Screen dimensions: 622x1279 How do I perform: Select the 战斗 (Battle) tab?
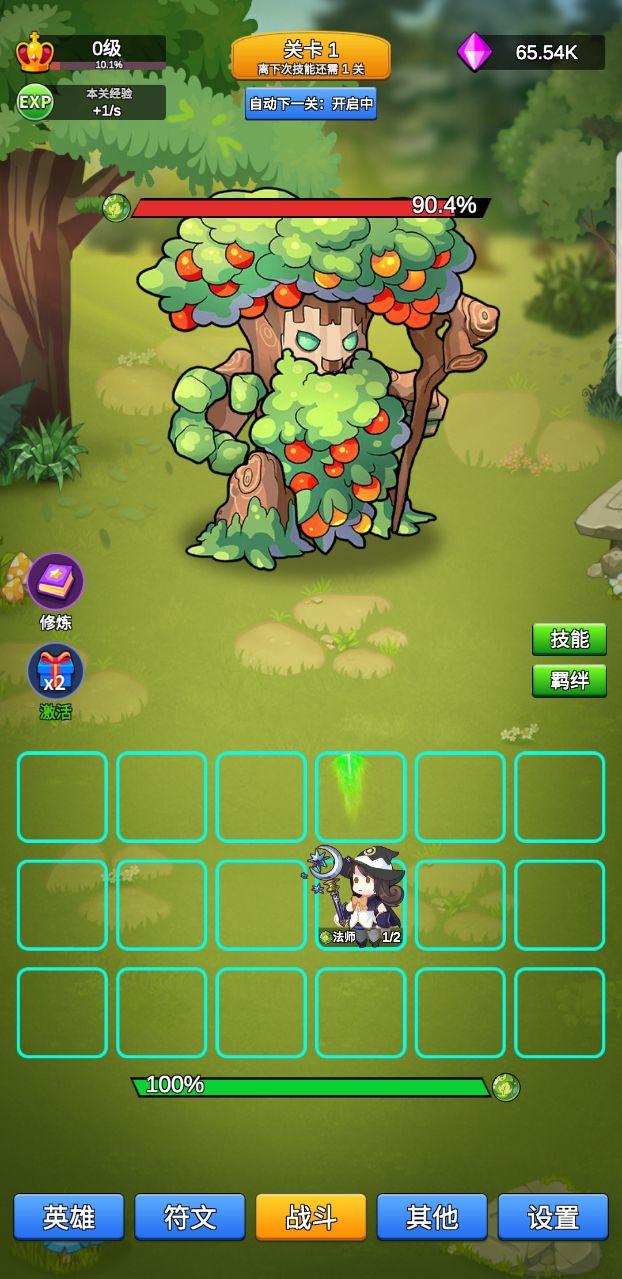pyautogui.click(x=311, y=1217)
